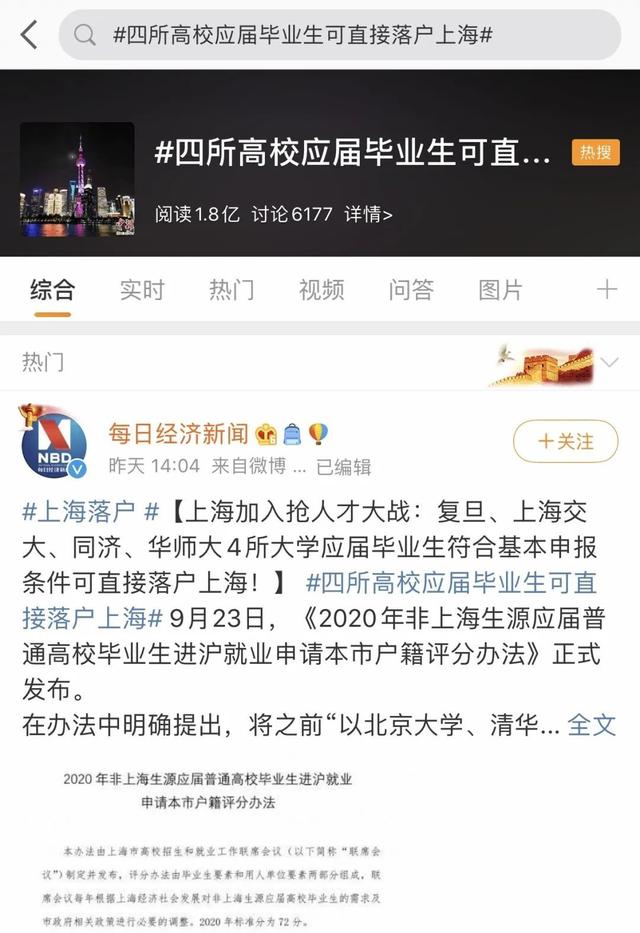Go back with the top-left arrow
This screenshot has height=933, width=640.
[x=28, y=35]
